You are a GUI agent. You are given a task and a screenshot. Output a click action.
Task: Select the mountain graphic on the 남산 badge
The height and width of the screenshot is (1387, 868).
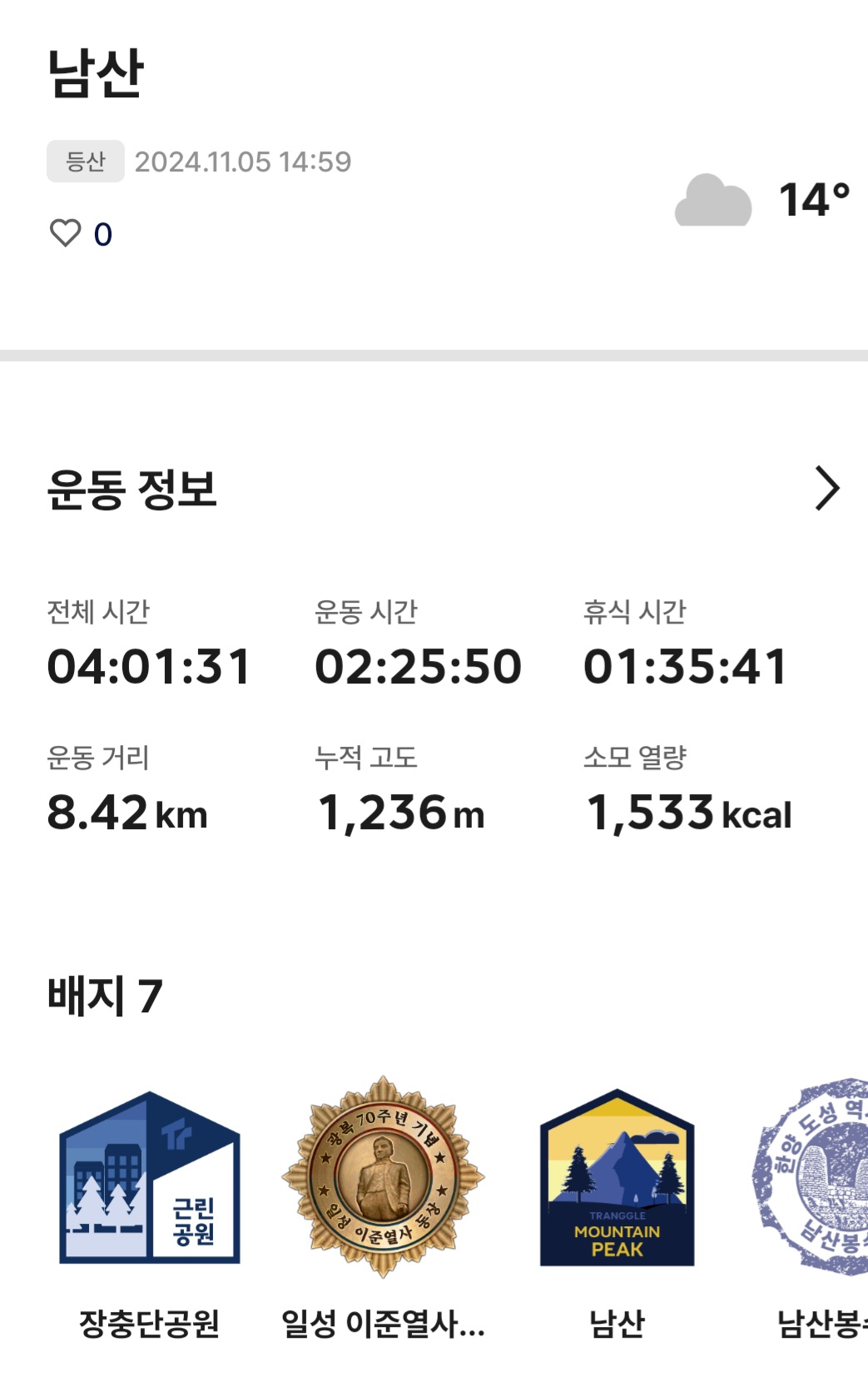pos(620,1166)
